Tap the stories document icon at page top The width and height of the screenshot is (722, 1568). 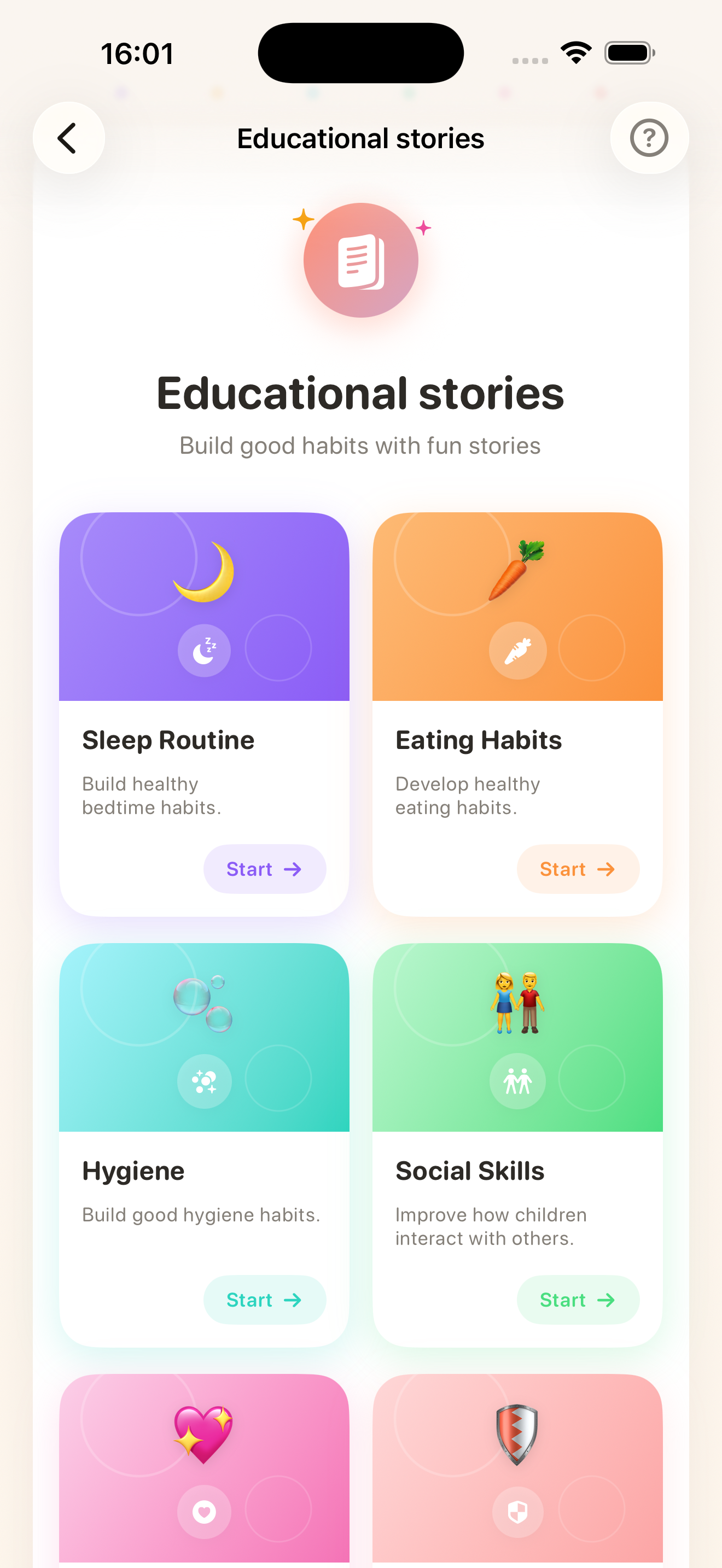pos(361,261)
